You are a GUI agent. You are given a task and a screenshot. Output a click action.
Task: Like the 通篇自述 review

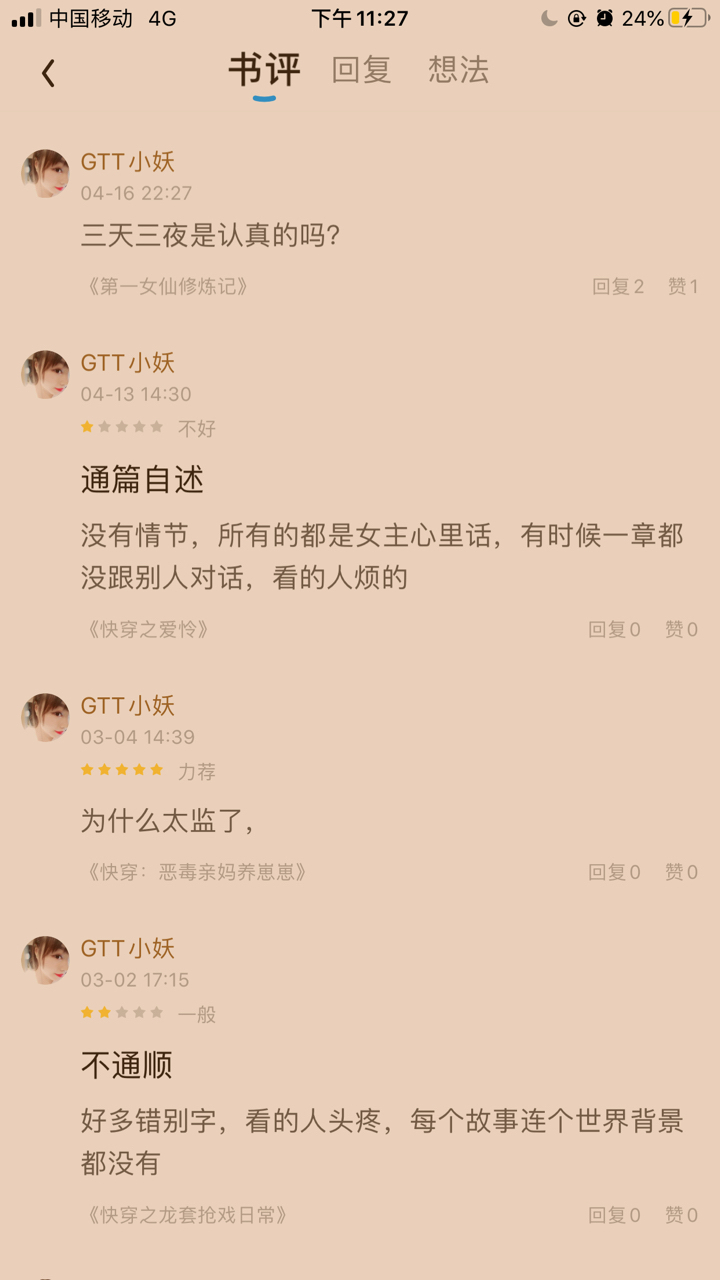[681, 630]
